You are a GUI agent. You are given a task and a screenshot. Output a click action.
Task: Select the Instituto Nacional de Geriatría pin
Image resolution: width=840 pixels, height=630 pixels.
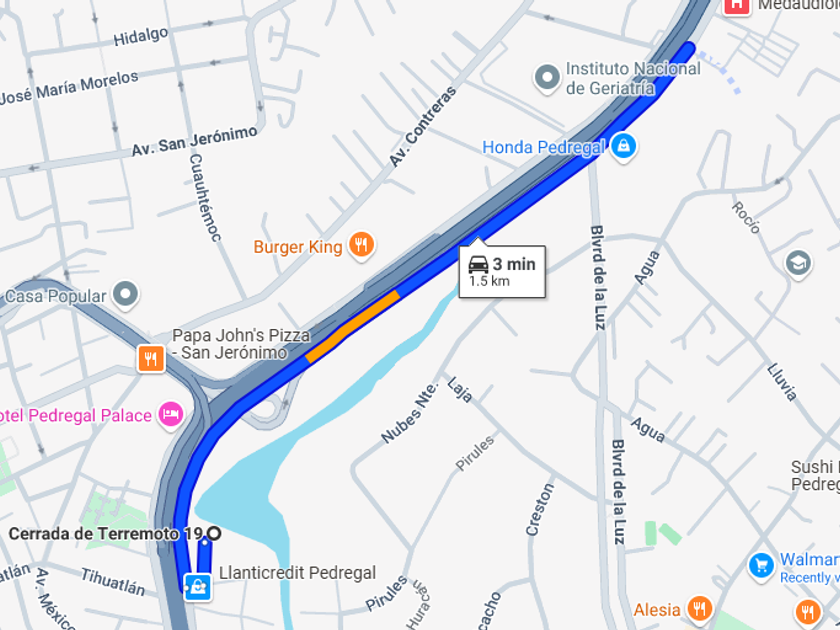(x=547, y=78)
